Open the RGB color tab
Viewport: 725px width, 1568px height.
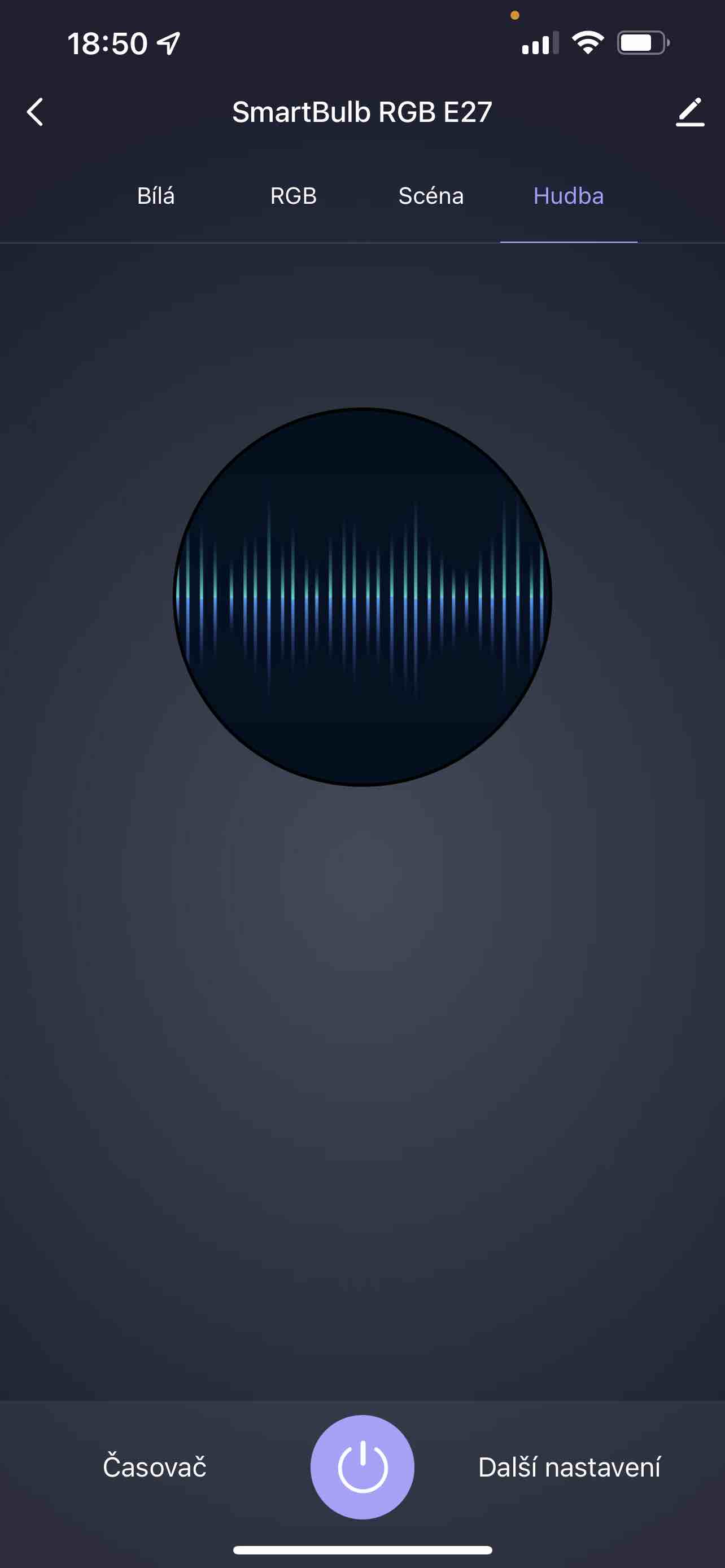click(294, 196)
